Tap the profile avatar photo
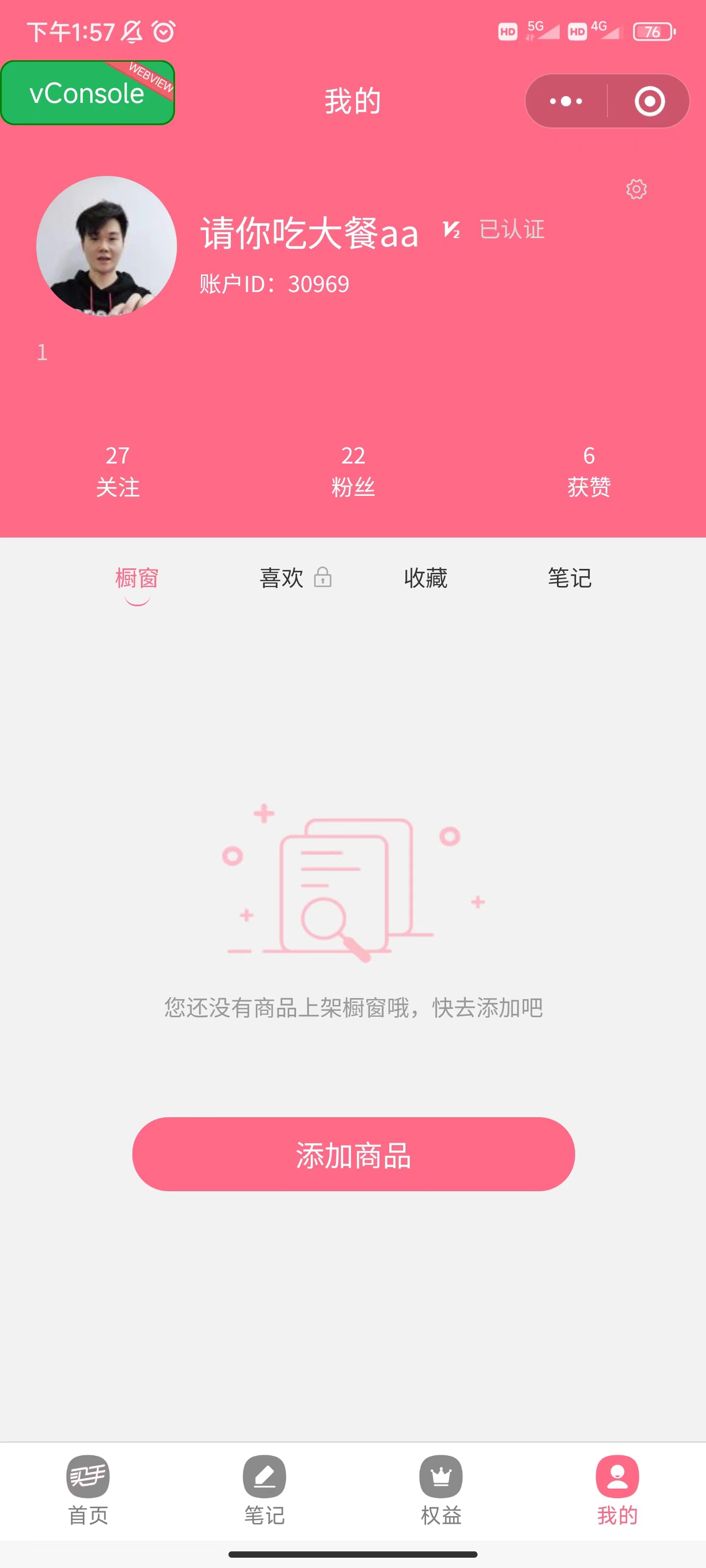This screenshot has height=1568, width=706. tap(106, 246)
